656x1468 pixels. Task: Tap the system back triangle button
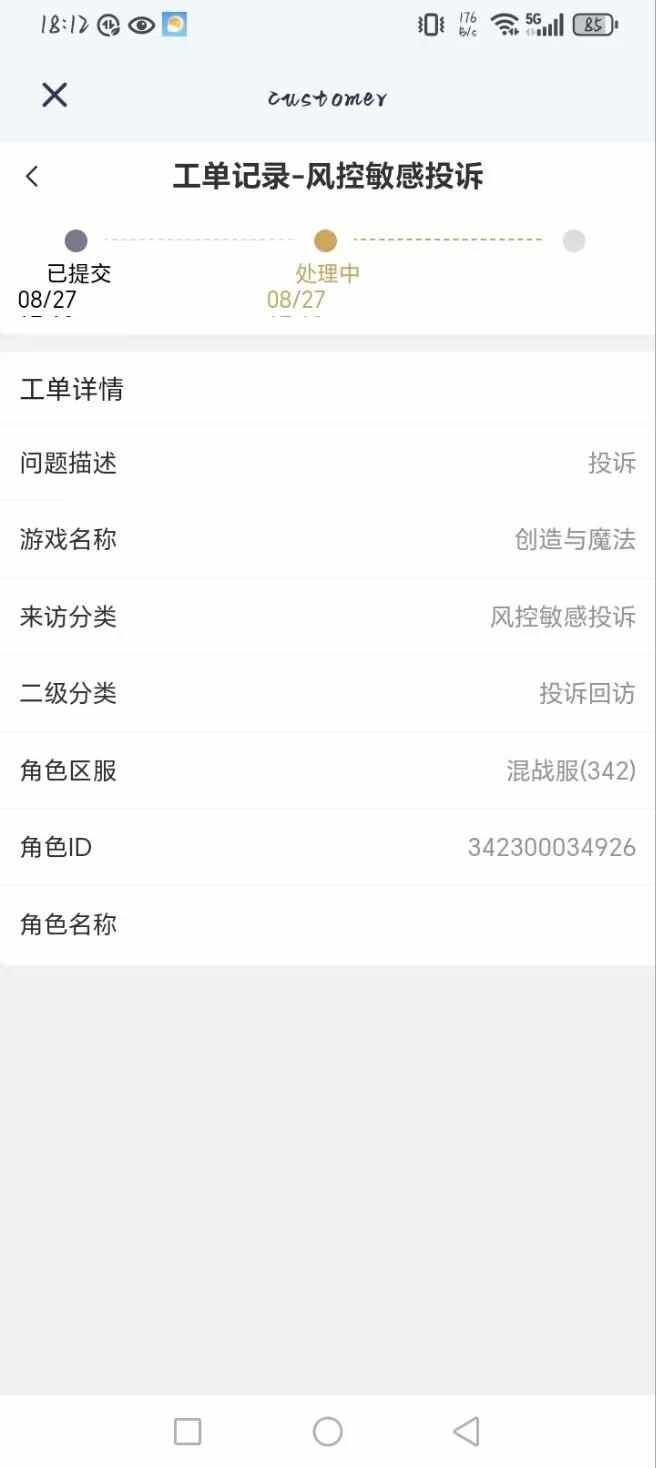coord(466,1431)
